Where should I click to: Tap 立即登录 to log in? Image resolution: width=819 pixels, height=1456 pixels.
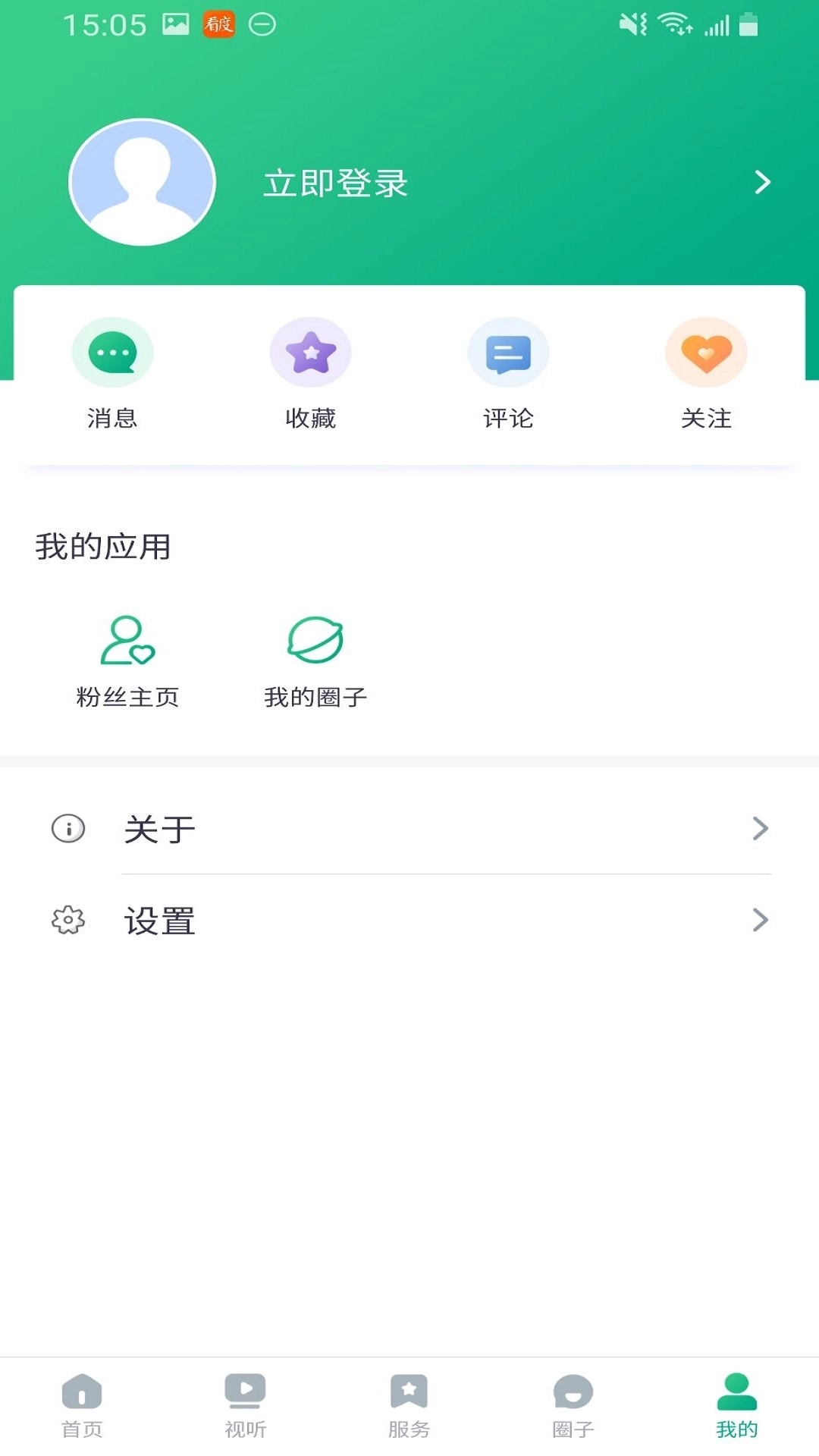[336, 183]
